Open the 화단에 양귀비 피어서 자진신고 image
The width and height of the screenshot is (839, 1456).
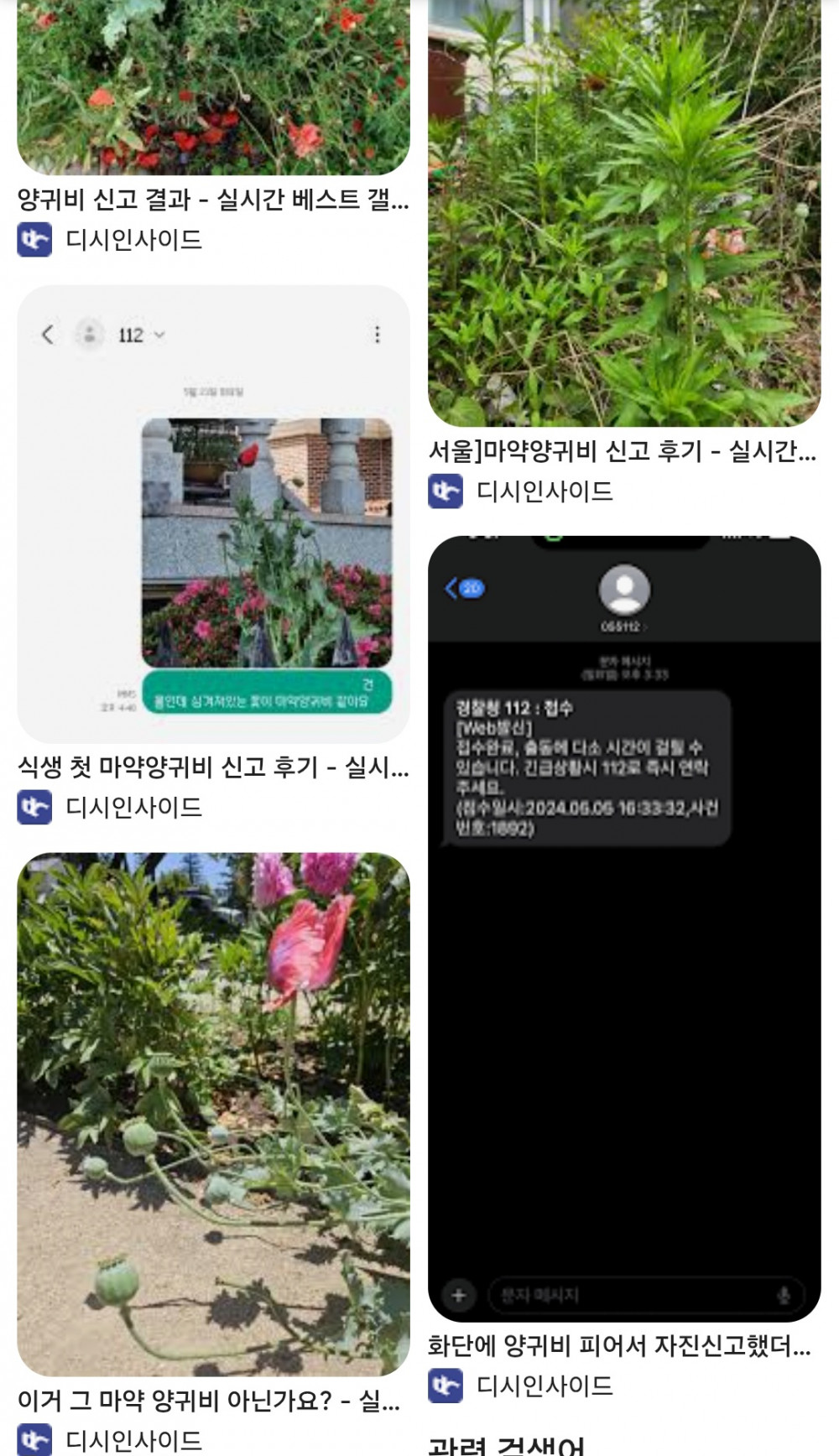pos(624,928)
